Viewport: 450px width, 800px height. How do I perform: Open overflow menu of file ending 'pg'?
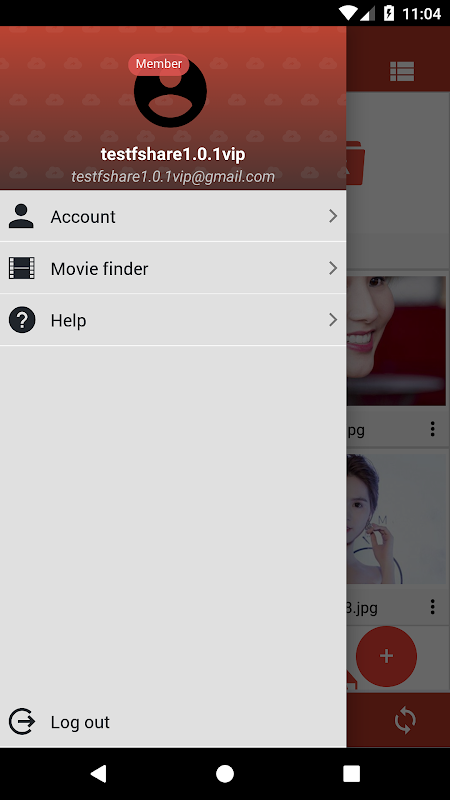[433, 429]
